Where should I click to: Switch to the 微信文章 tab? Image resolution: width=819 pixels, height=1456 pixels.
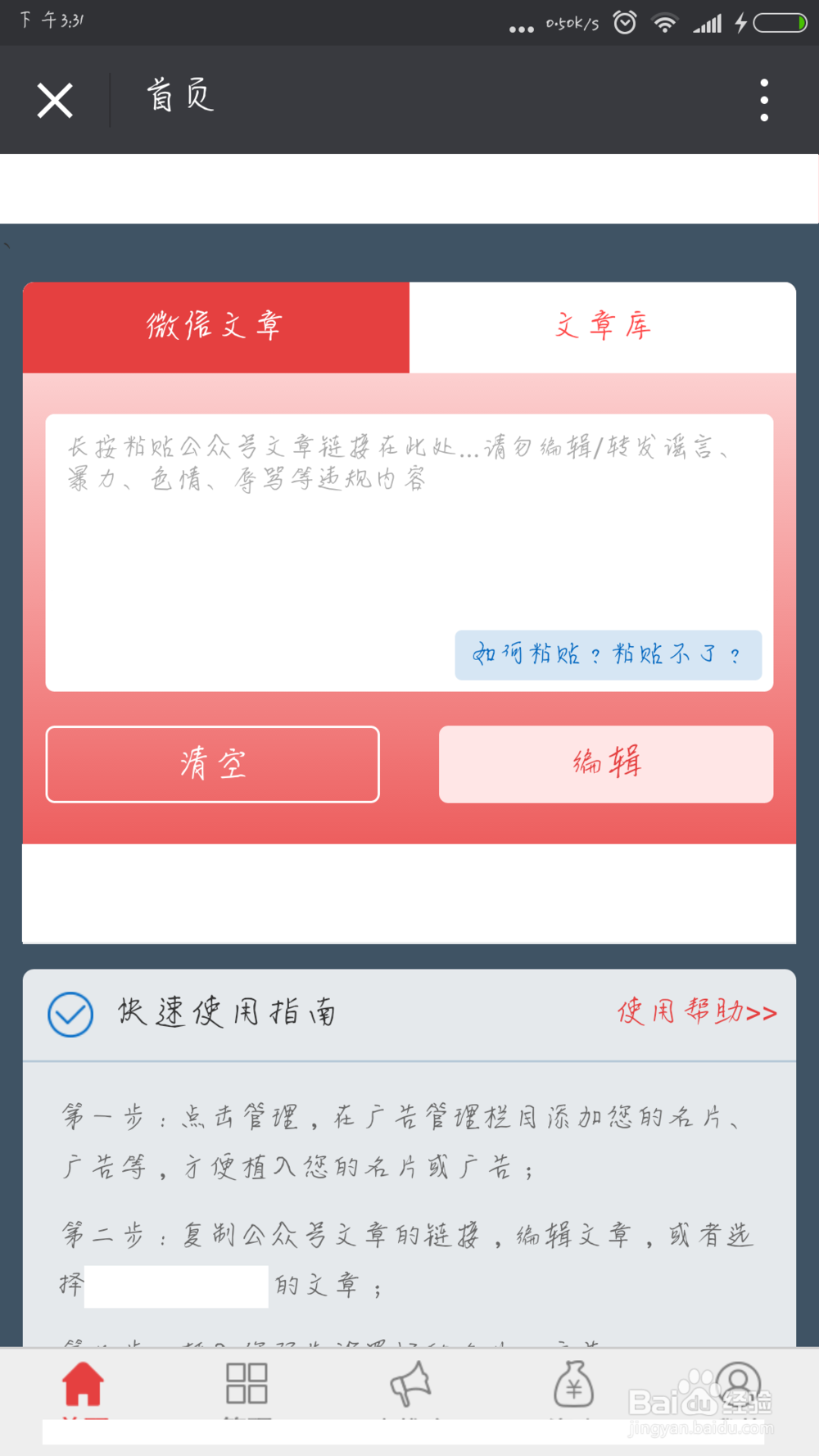tap(215, 328)
